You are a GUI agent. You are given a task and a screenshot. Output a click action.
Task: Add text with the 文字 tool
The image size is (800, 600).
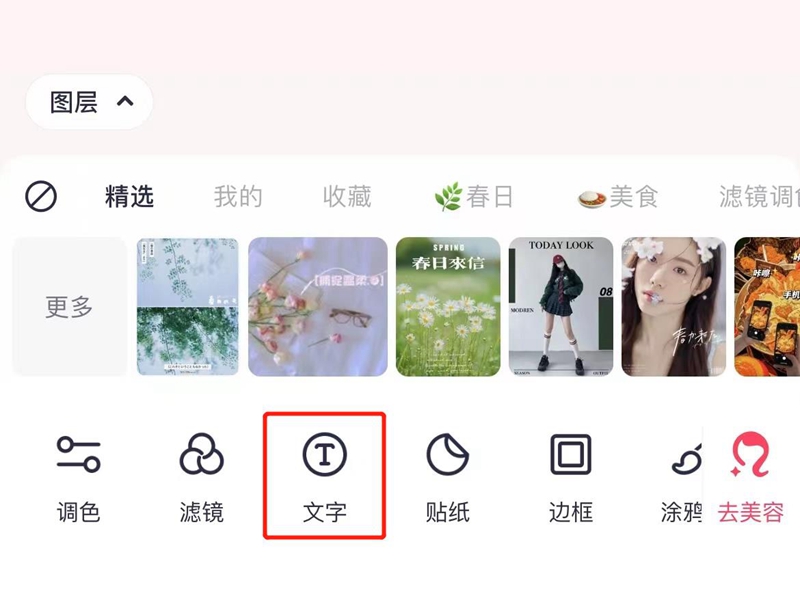point(325,480)
